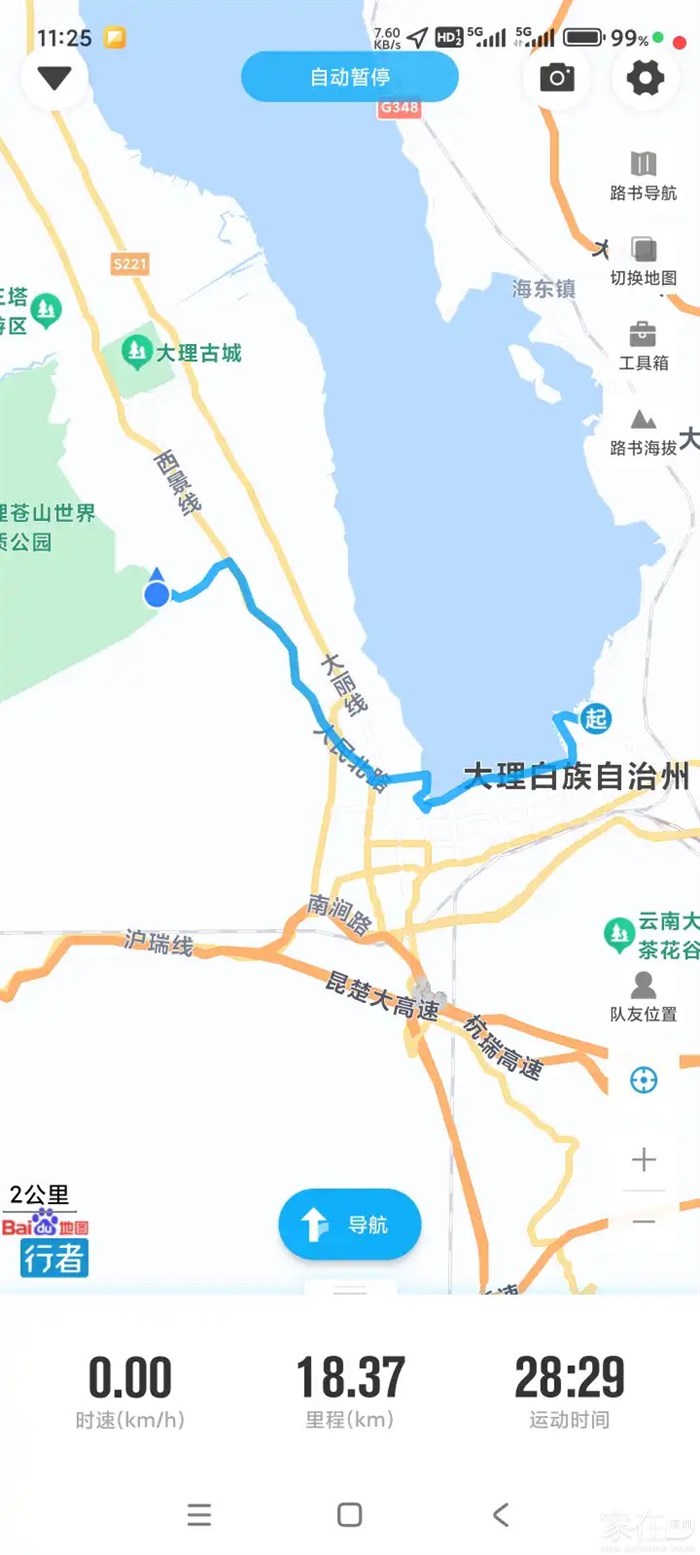Switch map type via 切换地图
The image size is (700, 1555).
[x=643, y=261]
